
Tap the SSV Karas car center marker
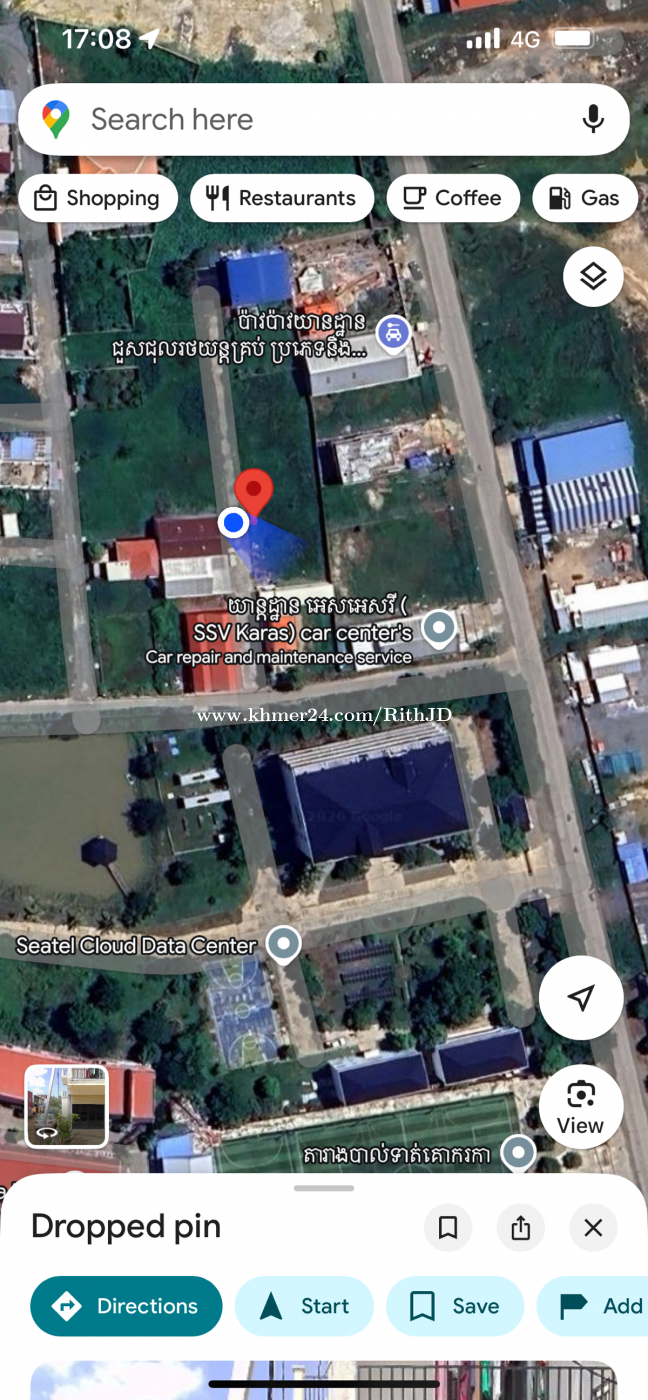tap(439, 629)
